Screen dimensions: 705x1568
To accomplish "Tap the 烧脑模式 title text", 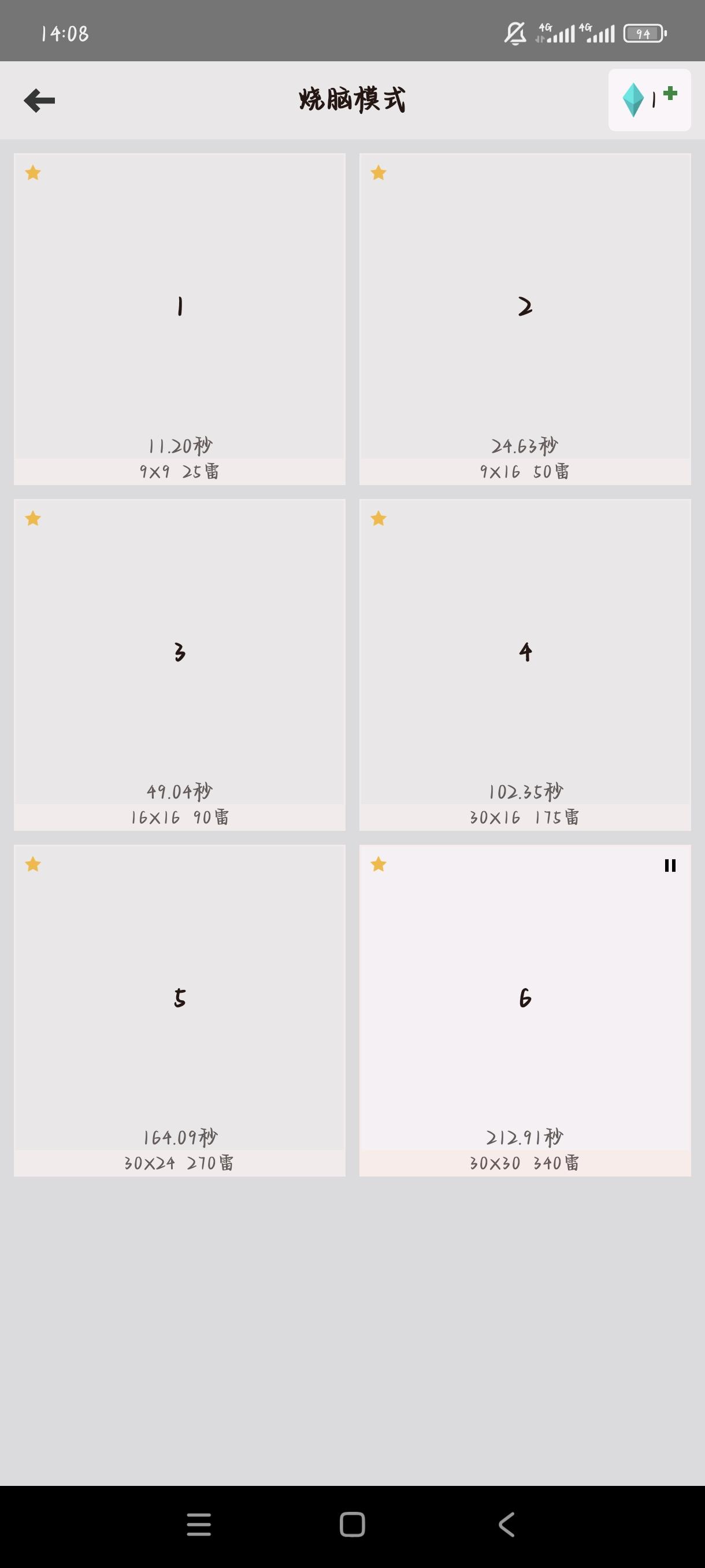I will point(352,101).
